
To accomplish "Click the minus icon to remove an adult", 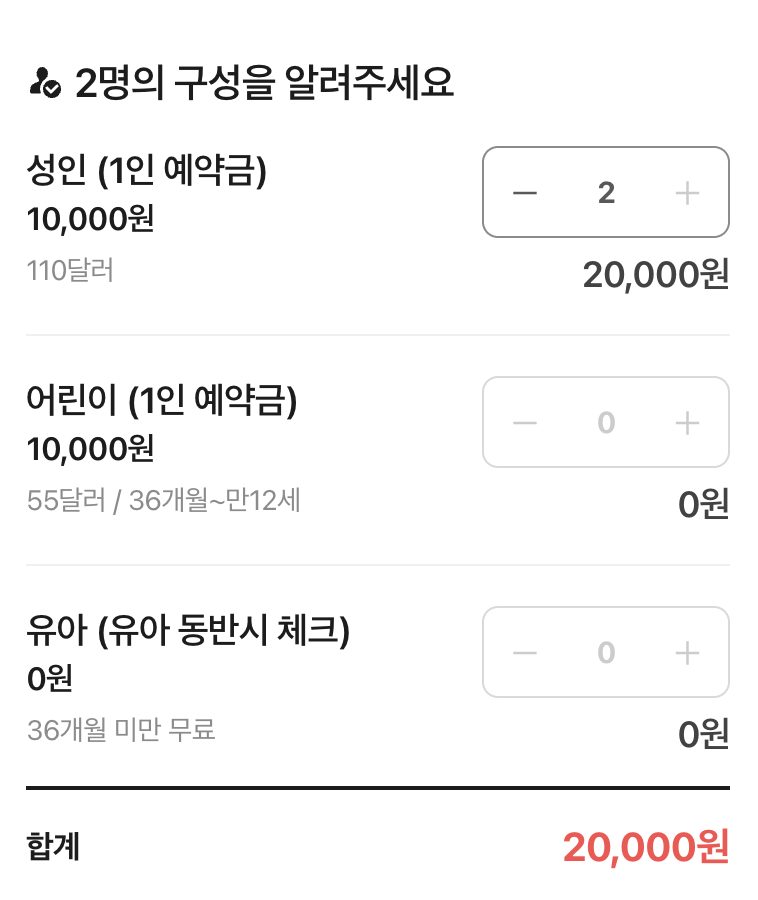I will pyautogui.click(x=526, y=192).
